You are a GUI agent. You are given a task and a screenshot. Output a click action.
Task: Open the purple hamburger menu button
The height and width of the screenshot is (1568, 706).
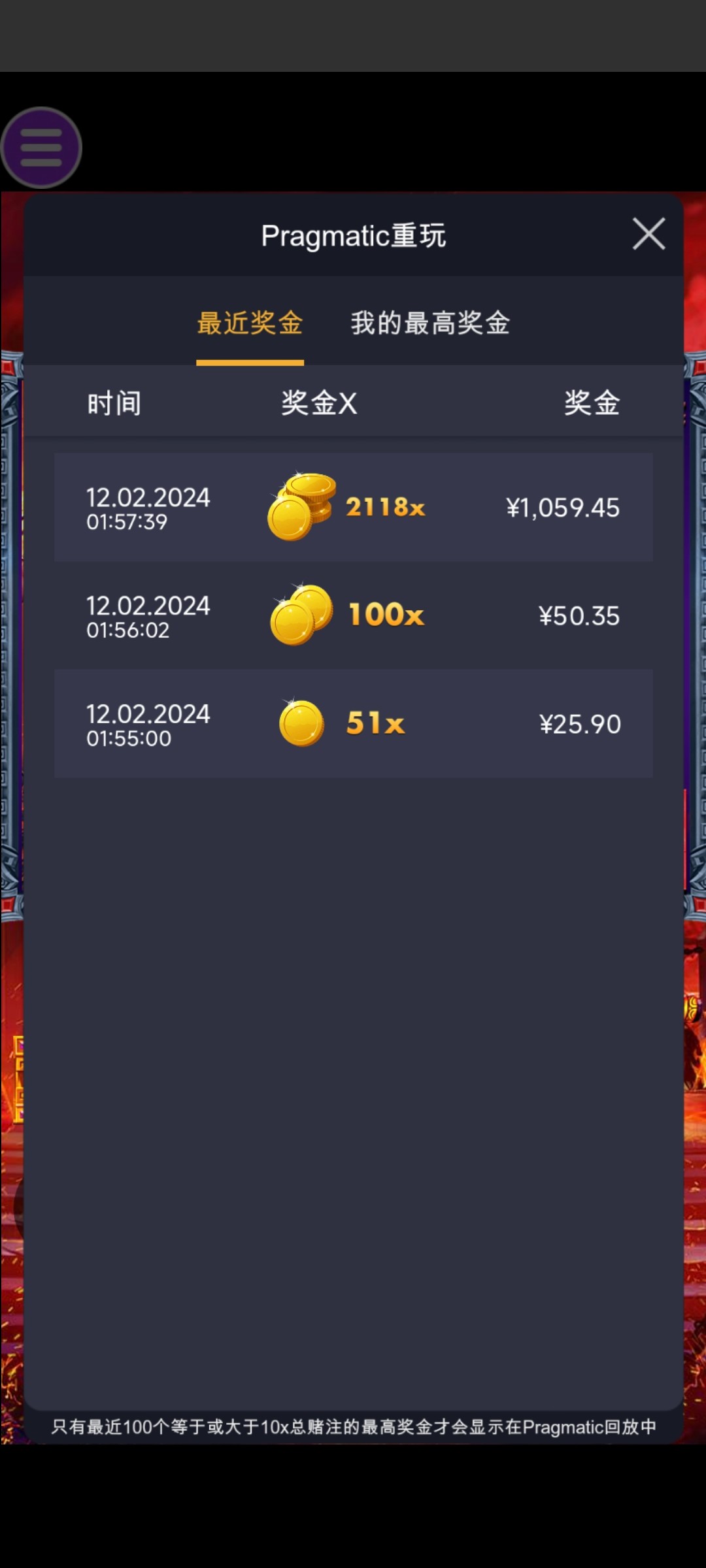tap(41, 148)
